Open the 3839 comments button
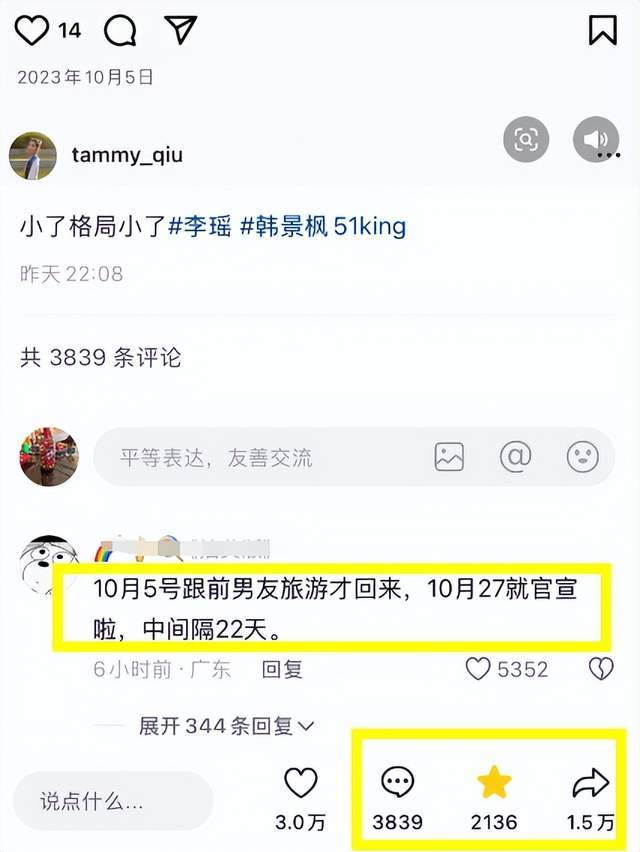Viewport: 640px width, 852px height. coord(398,783)
